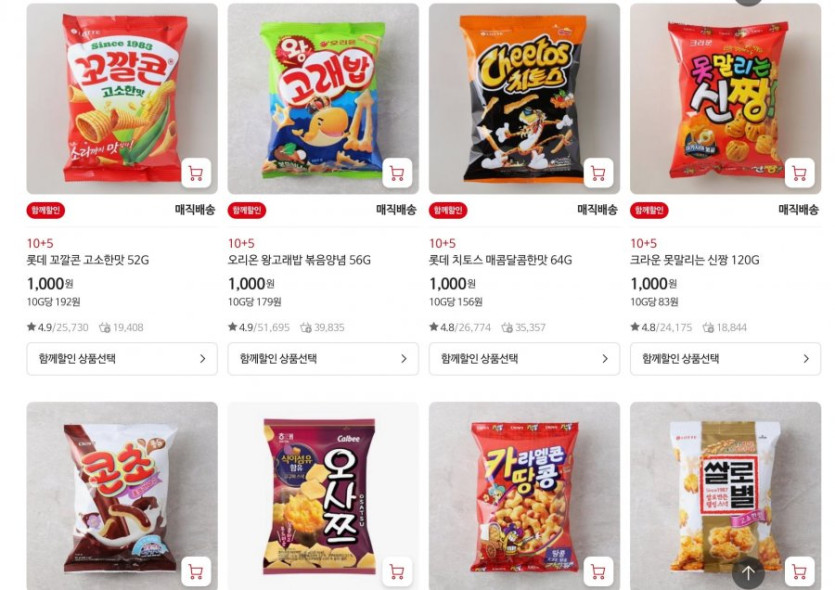Open 함께할인 상품선택 for 왕고래밥
Screen dimensions: 835x590
click(x=322, y=358)
